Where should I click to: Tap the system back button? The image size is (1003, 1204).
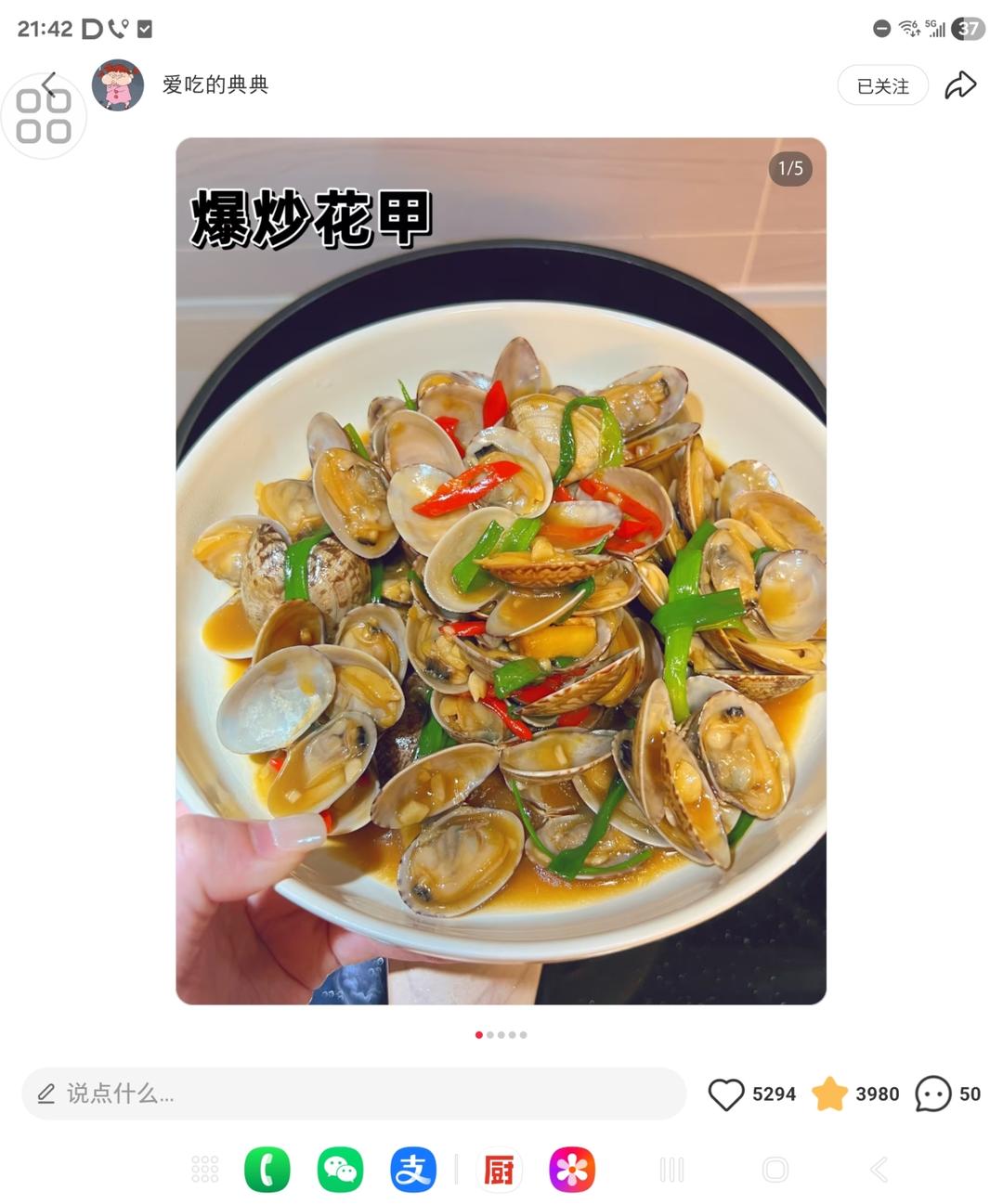879,1170
